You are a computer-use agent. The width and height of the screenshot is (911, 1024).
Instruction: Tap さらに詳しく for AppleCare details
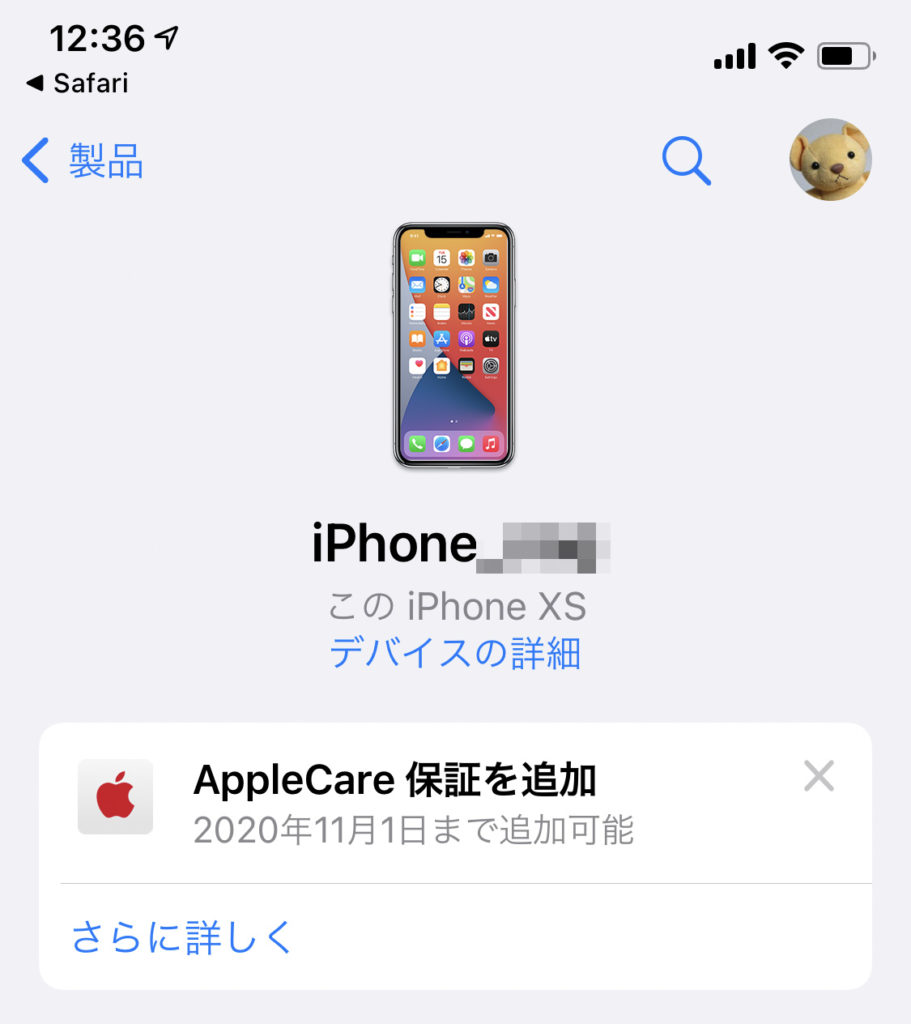point(183,937)
